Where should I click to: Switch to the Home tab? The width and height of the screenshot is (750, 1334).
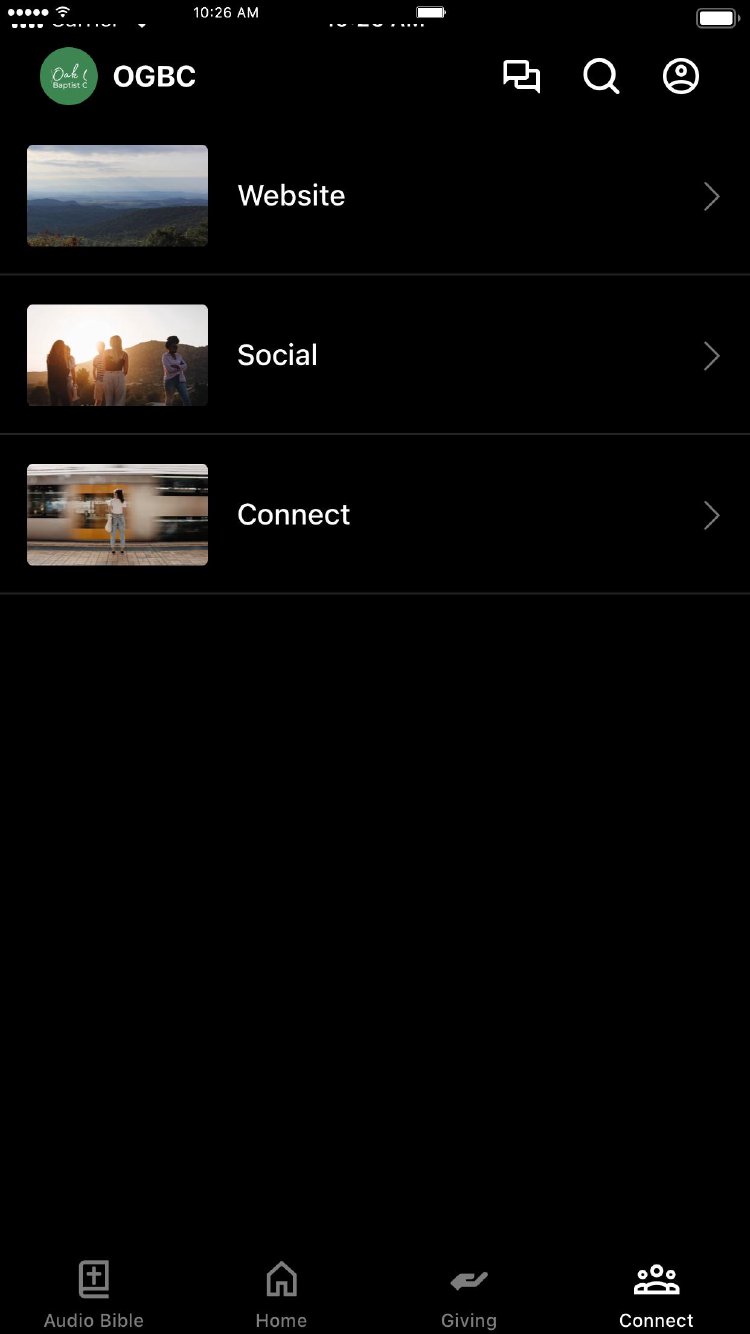[x=281, y=1294]
